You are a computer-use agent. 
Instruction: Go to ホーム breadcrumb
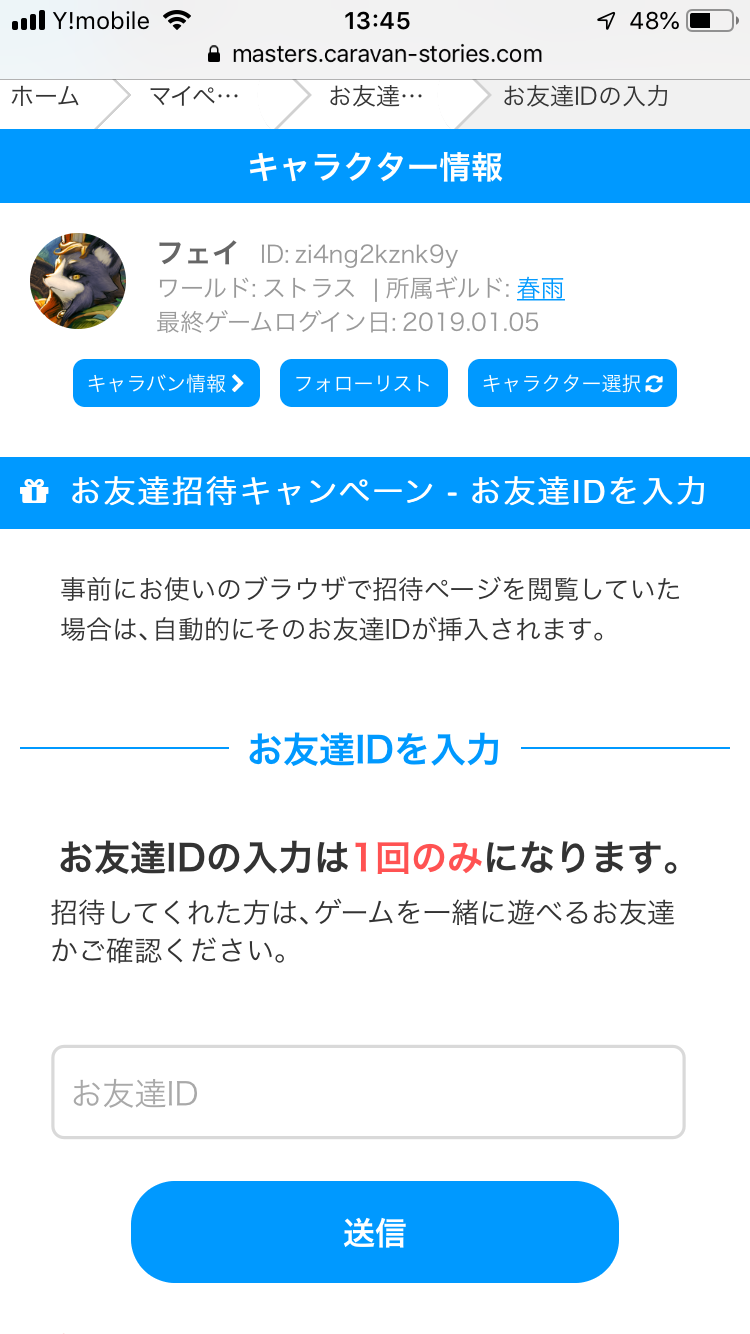point(45,97)
